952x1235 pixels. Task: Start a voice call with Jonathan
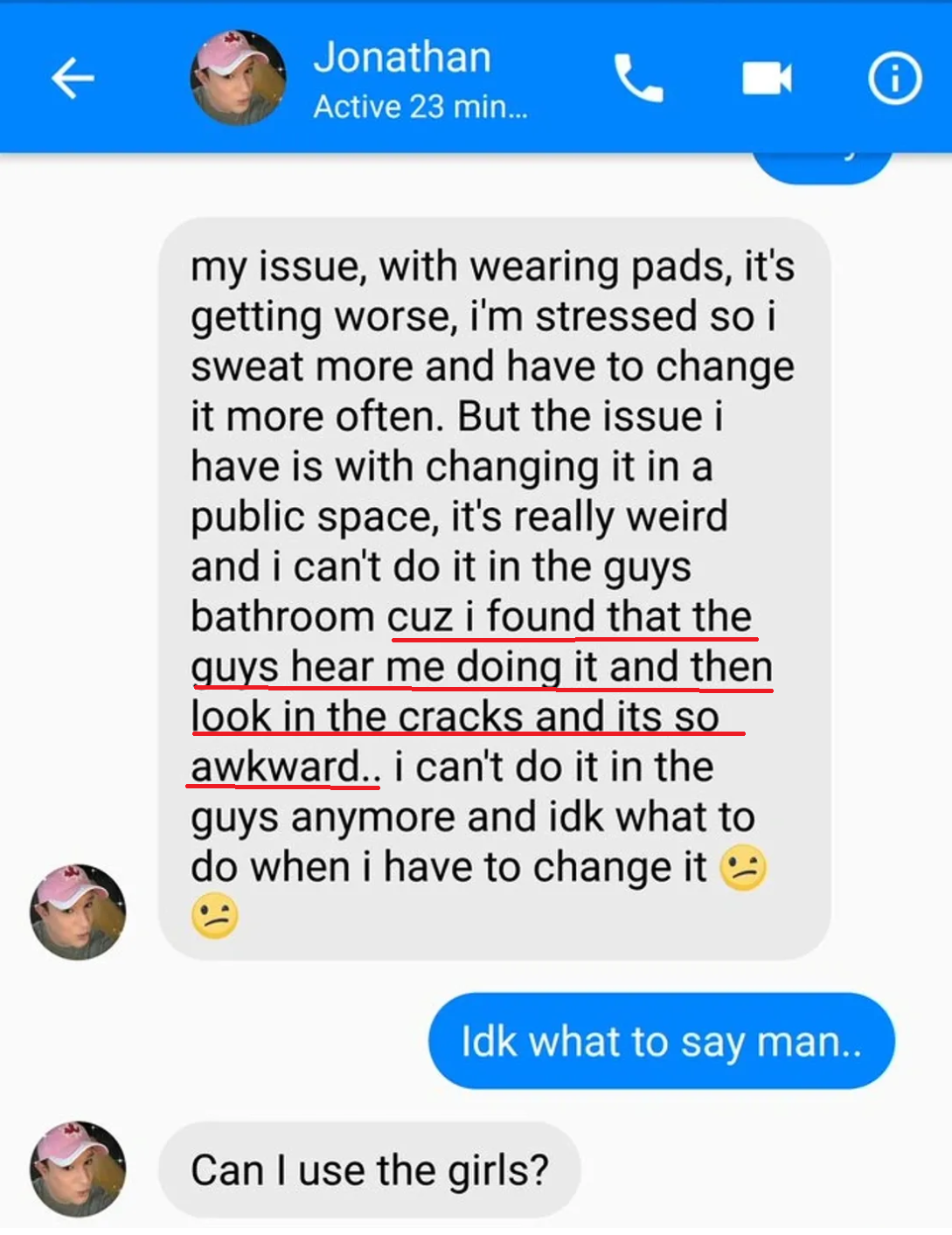pyautogui.click(x=639, y=79)
